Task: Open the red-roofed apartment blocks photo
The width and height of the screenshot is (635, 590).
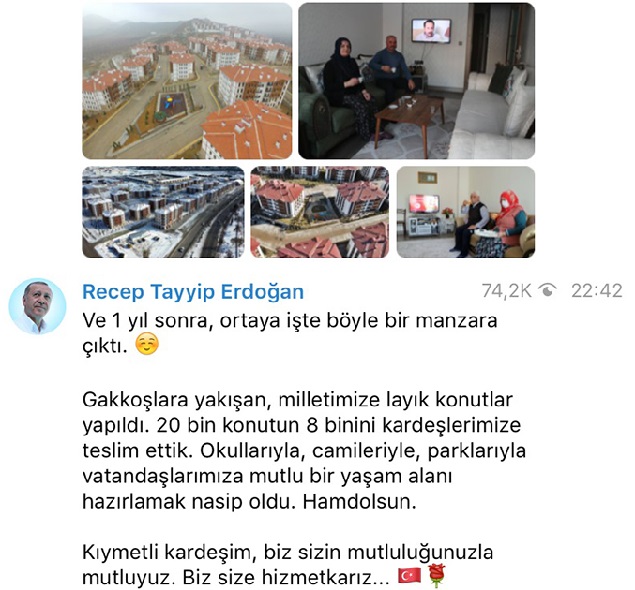Action: tap(319, 212)
